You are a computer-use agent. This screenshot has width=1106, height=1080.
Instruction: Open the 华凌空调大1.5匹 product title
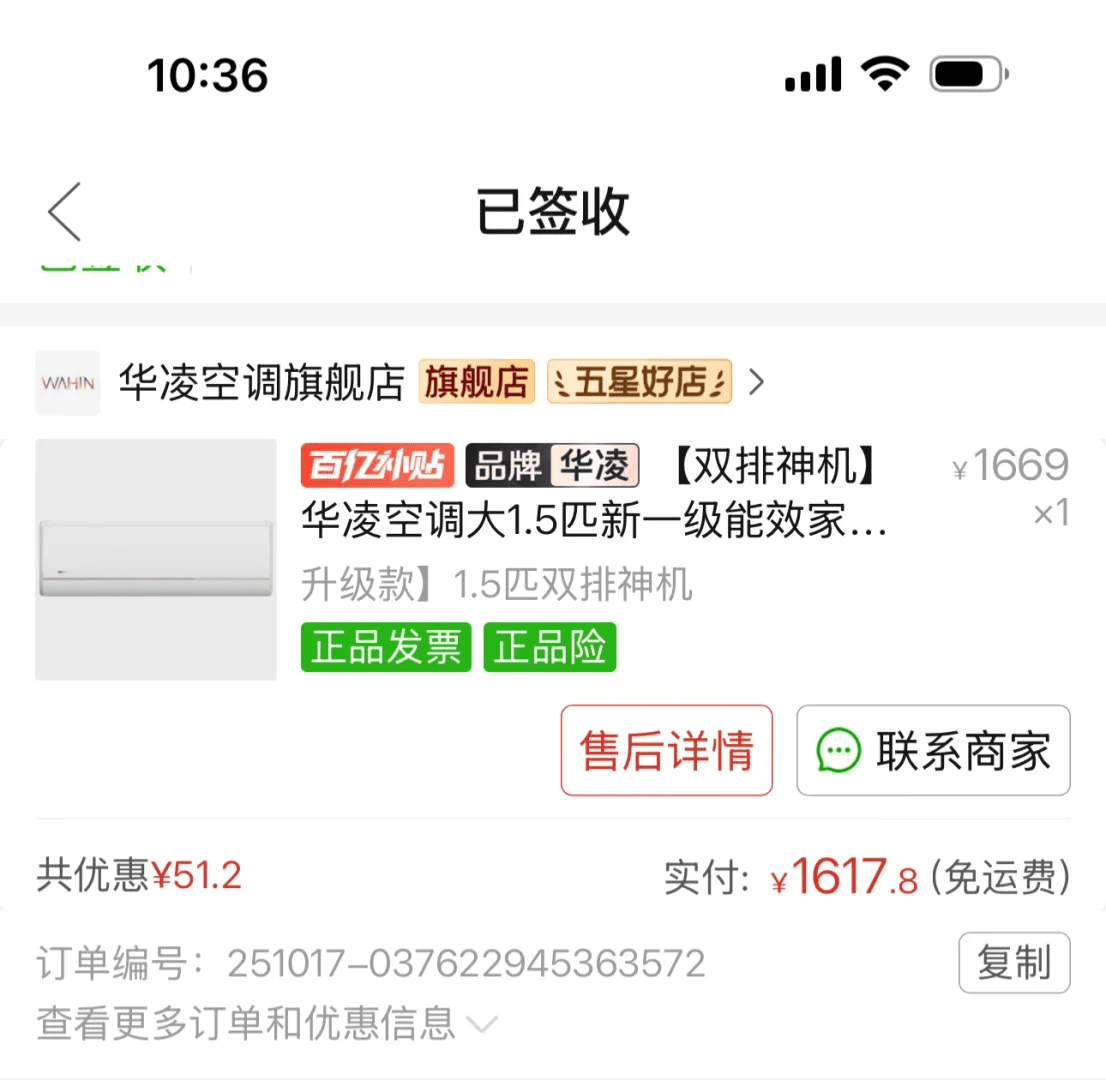[594, 520]
